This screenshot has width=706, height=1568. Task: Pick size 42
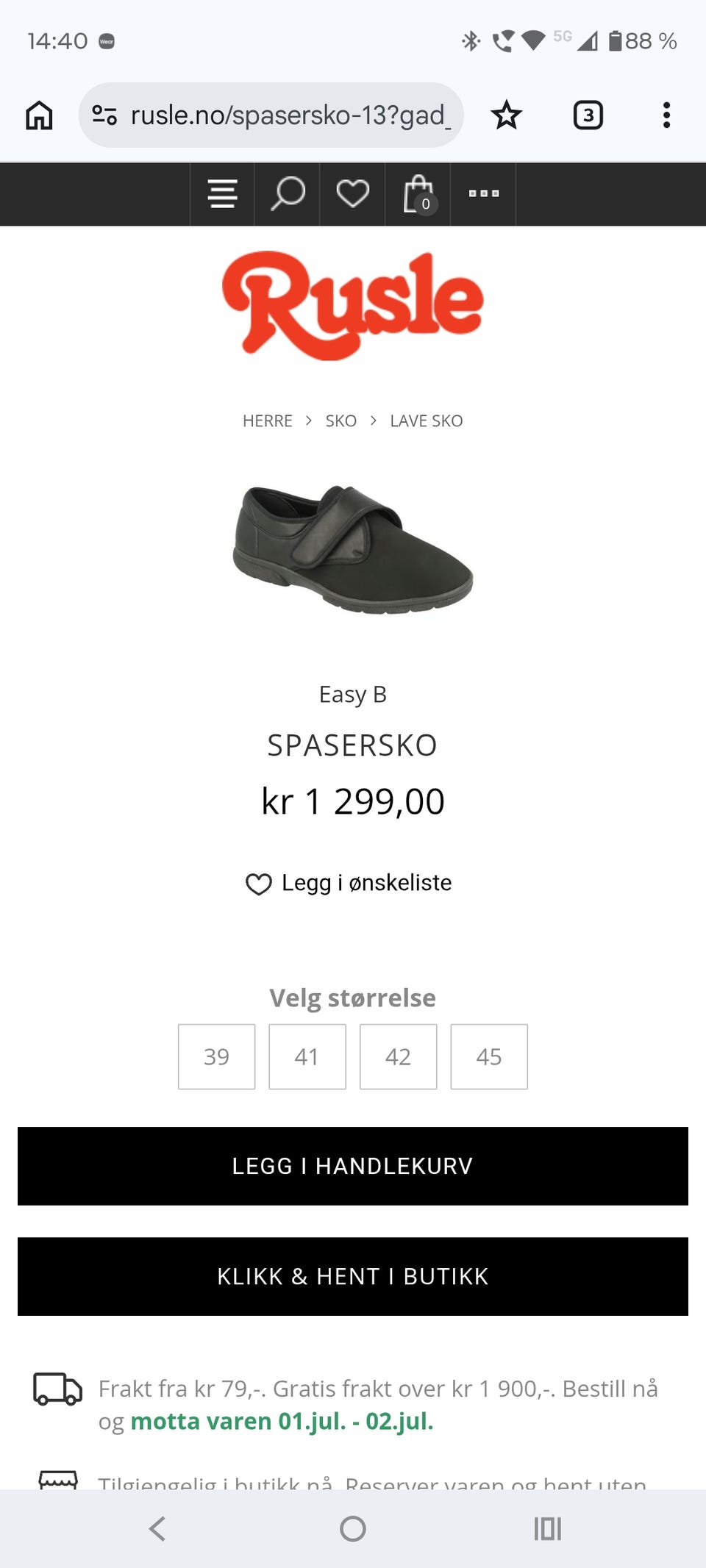[x=398, y=1056]
